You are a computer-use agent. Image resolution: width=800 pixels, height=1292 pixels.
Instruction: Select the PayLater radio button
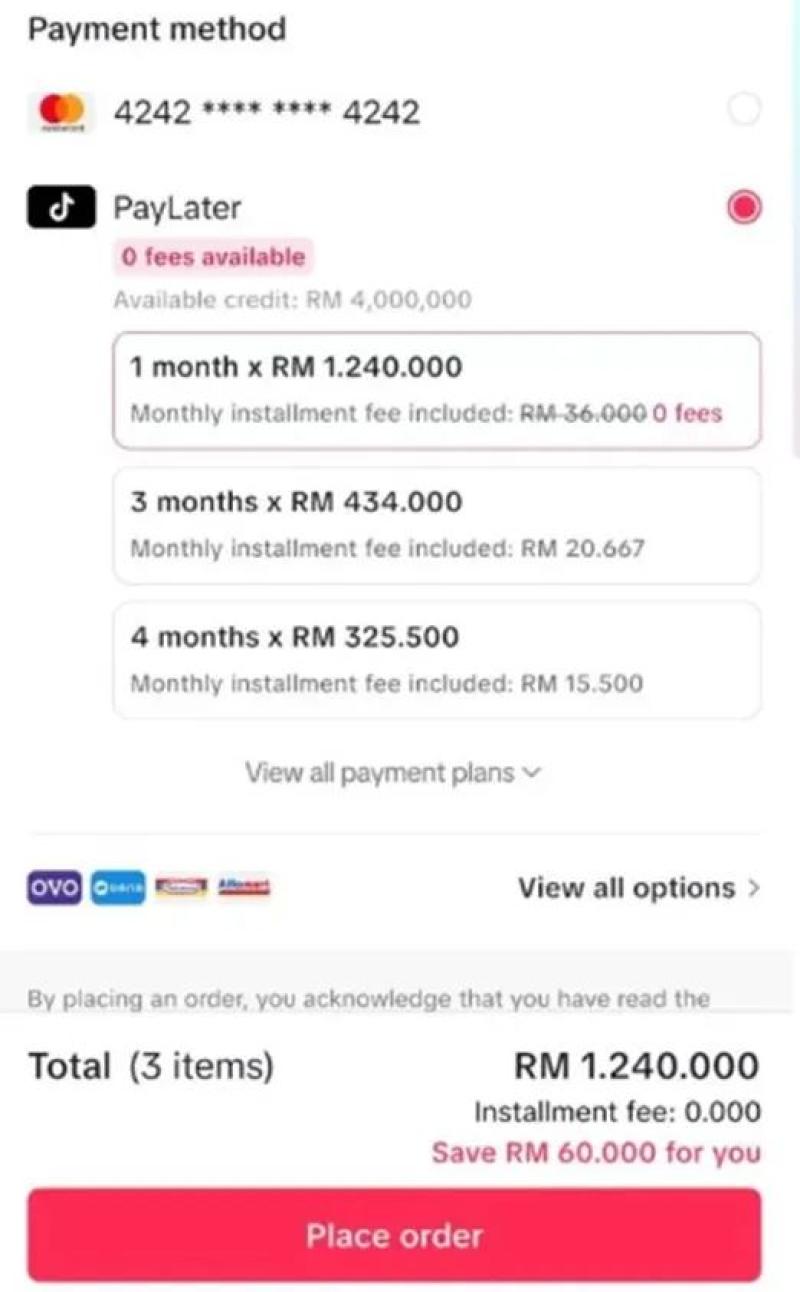743,208
